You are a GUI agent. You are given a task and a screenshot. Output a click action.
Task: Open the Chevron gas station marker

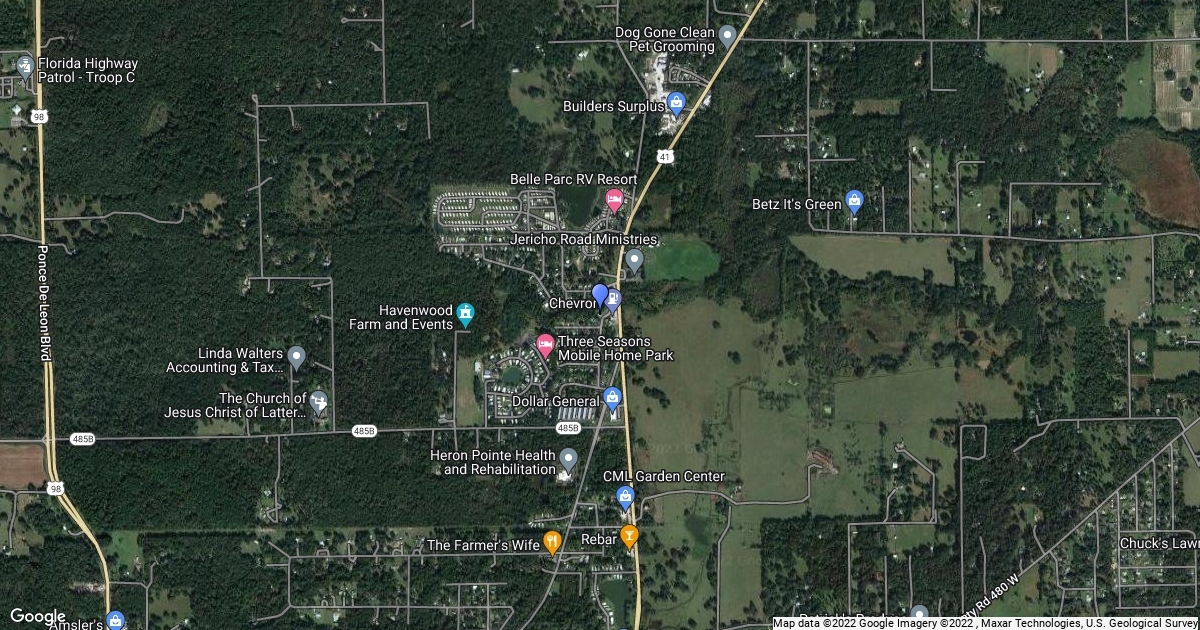coord(613,301)
